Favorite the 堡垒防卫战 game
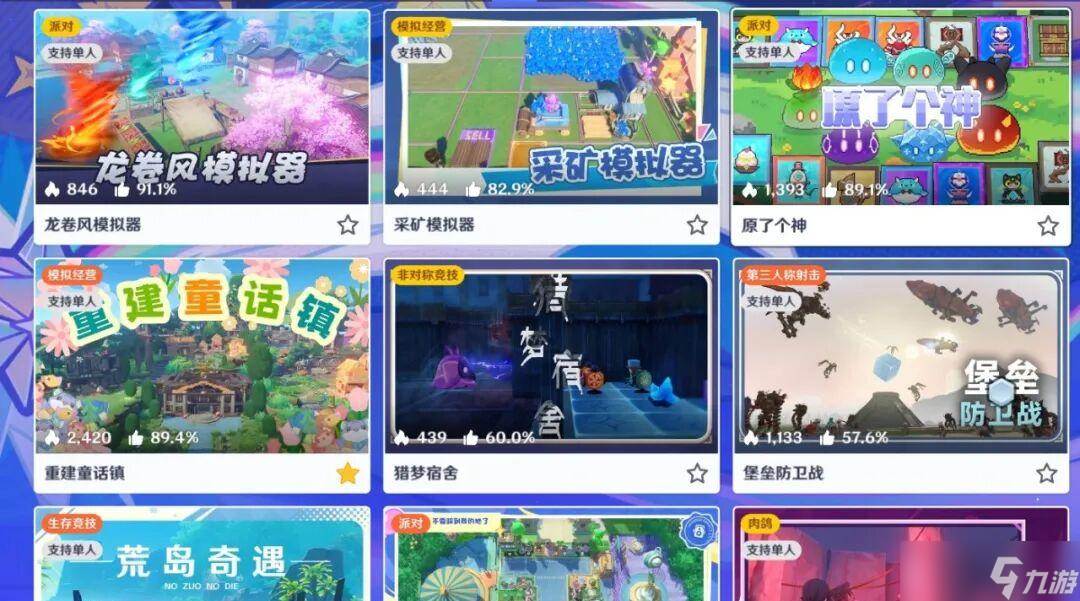Viewport: 1080px width, 601px height. tap(1046, 473)
